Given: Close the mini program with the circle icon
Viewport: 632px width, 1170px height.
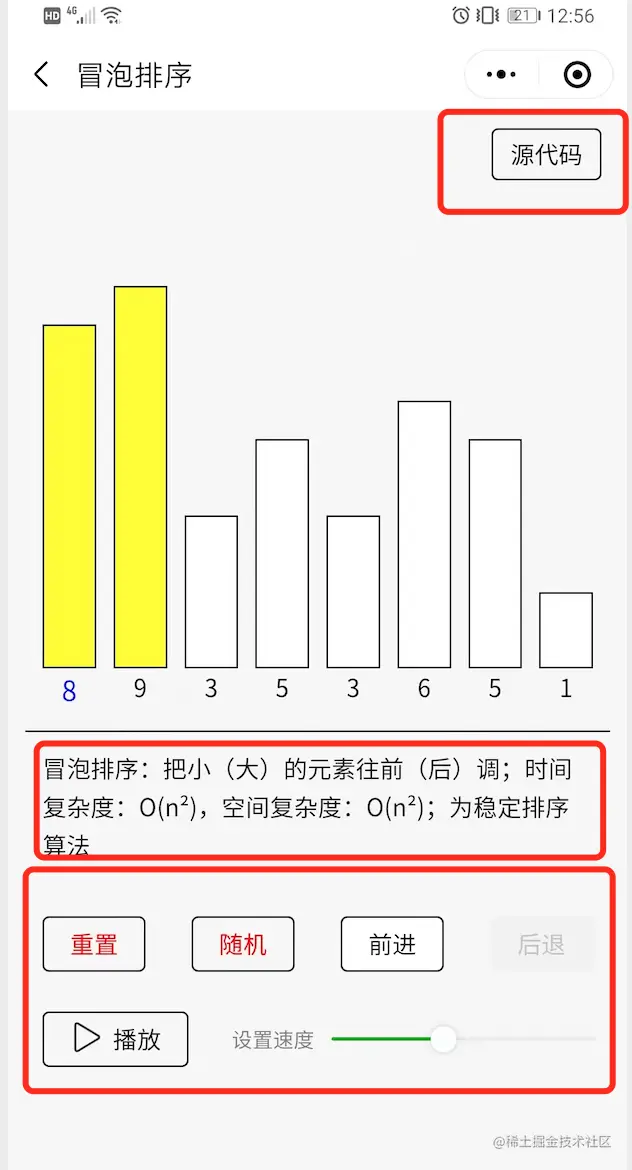Looking at the screenshot, I should point(577,75).
